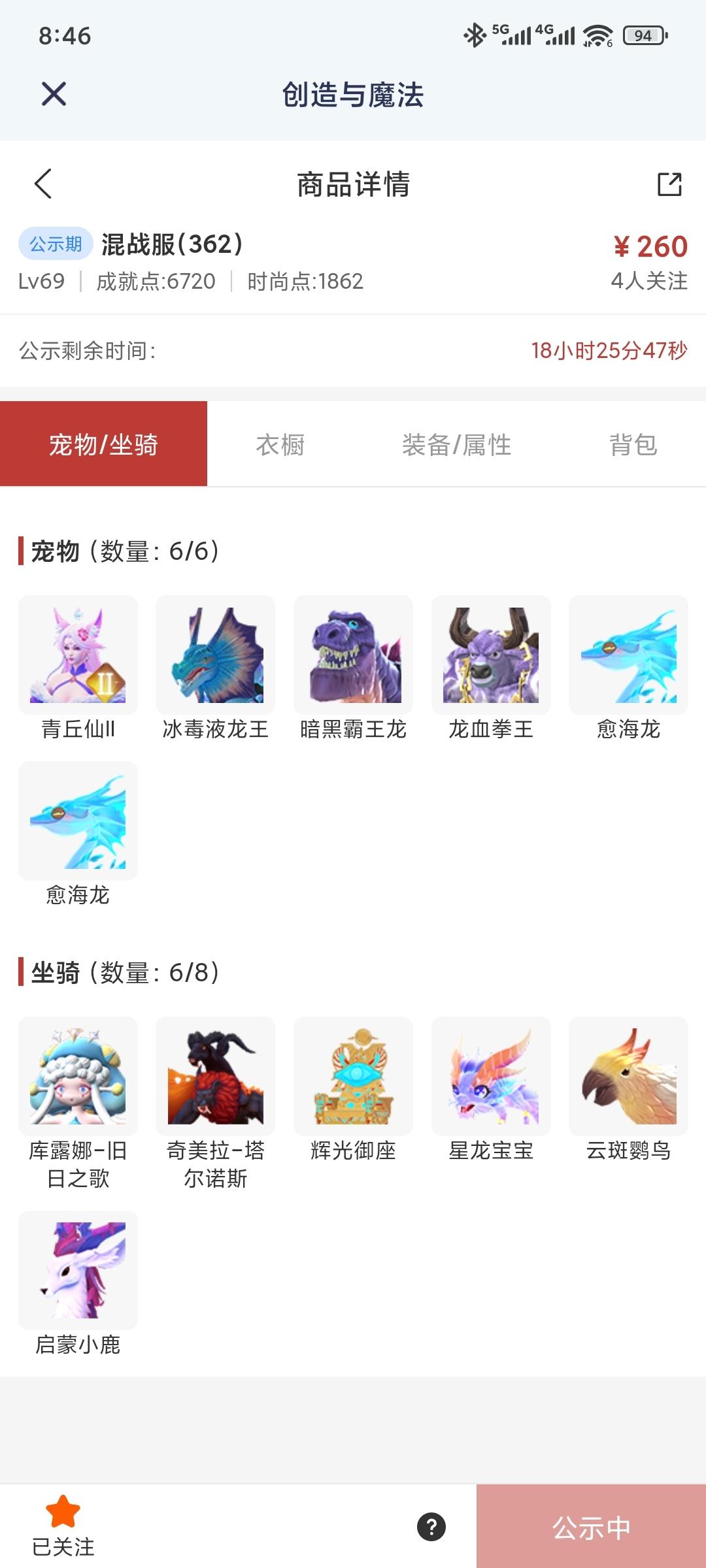Close the 创造与魔法 page
The height and width of the screenshot is (1568, 706).
[x=54, y=94]
